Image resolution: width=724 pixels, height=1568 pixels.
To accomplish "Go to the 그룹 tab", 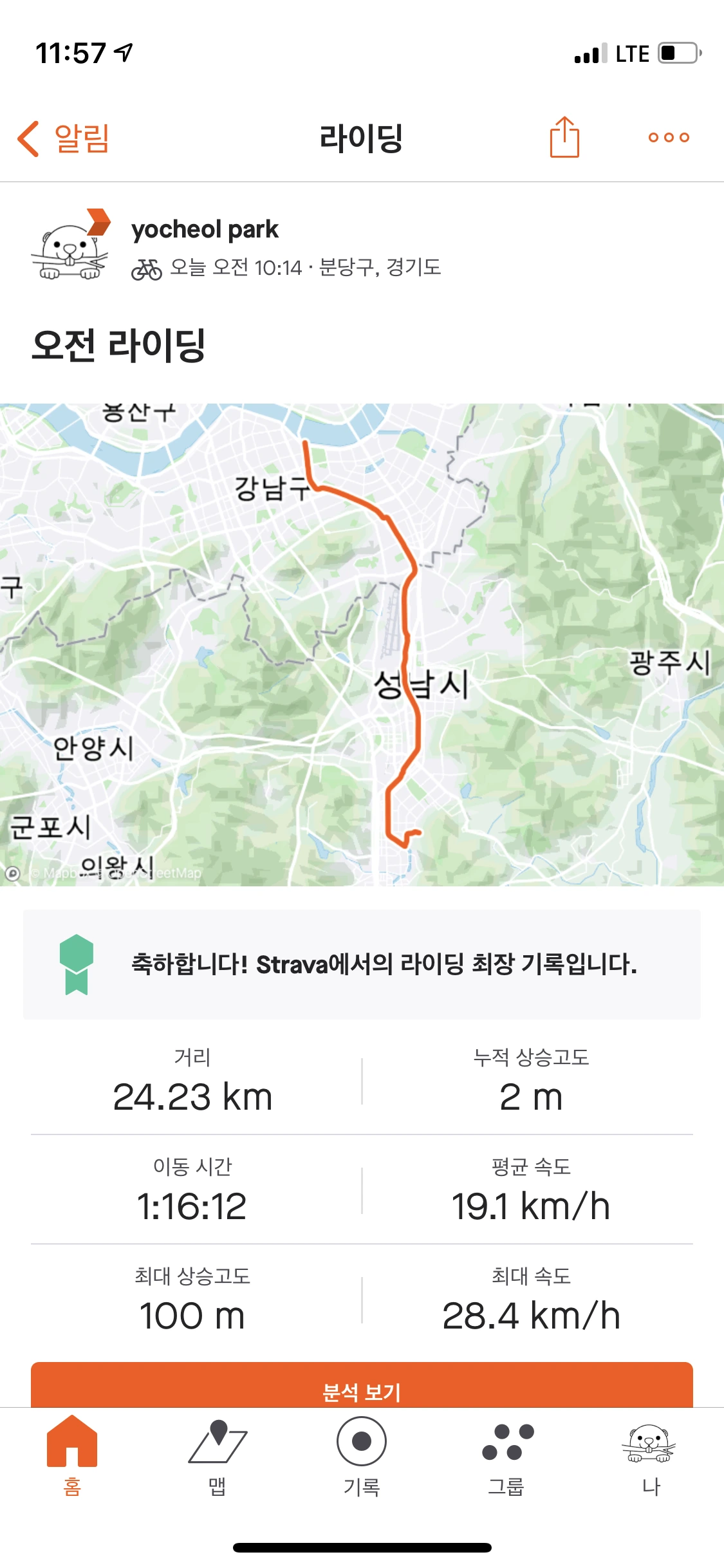I will pyautogui.click(x=506, y=1455).
